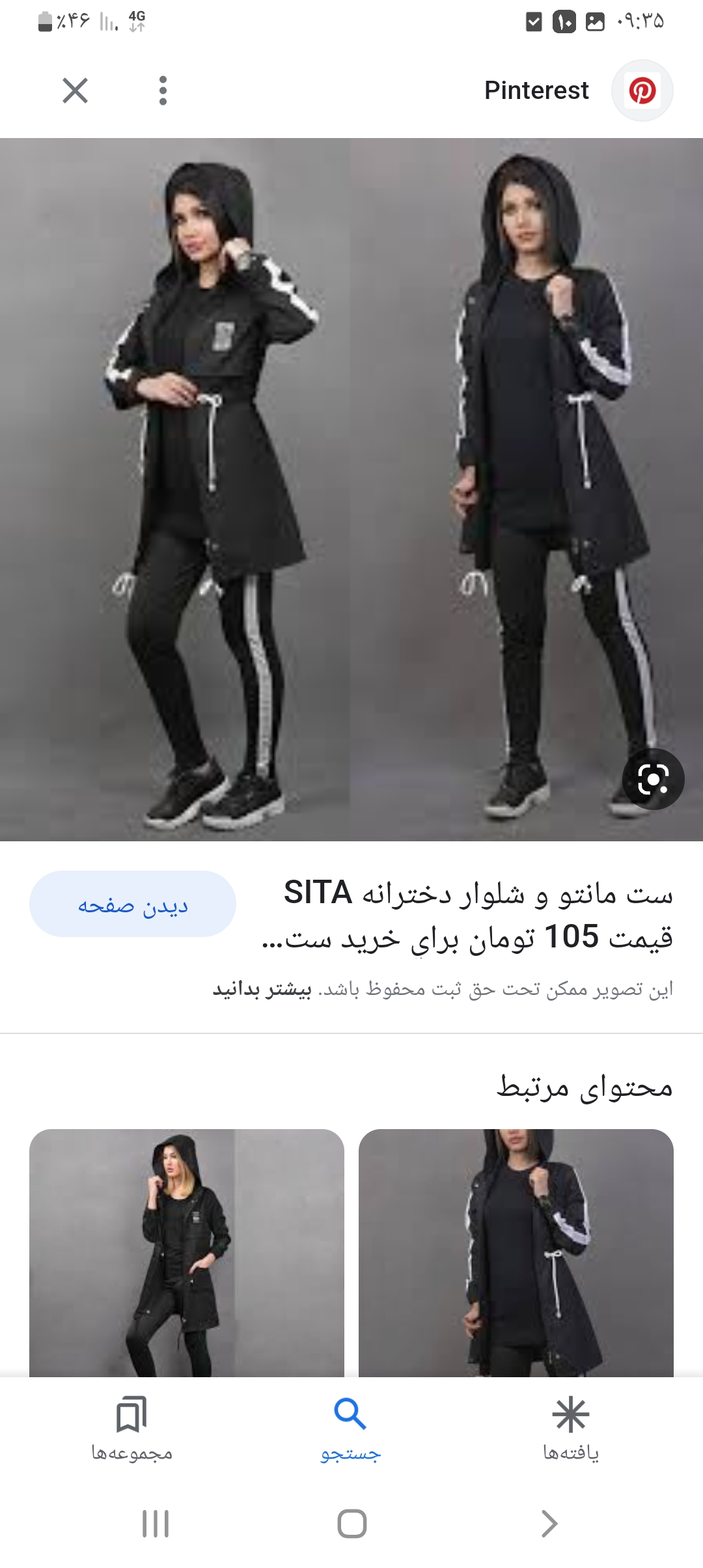This screenshot has height=1568, width=703.
Task: Open the three-dot overflow menu
Action: (x=163, y=91)
